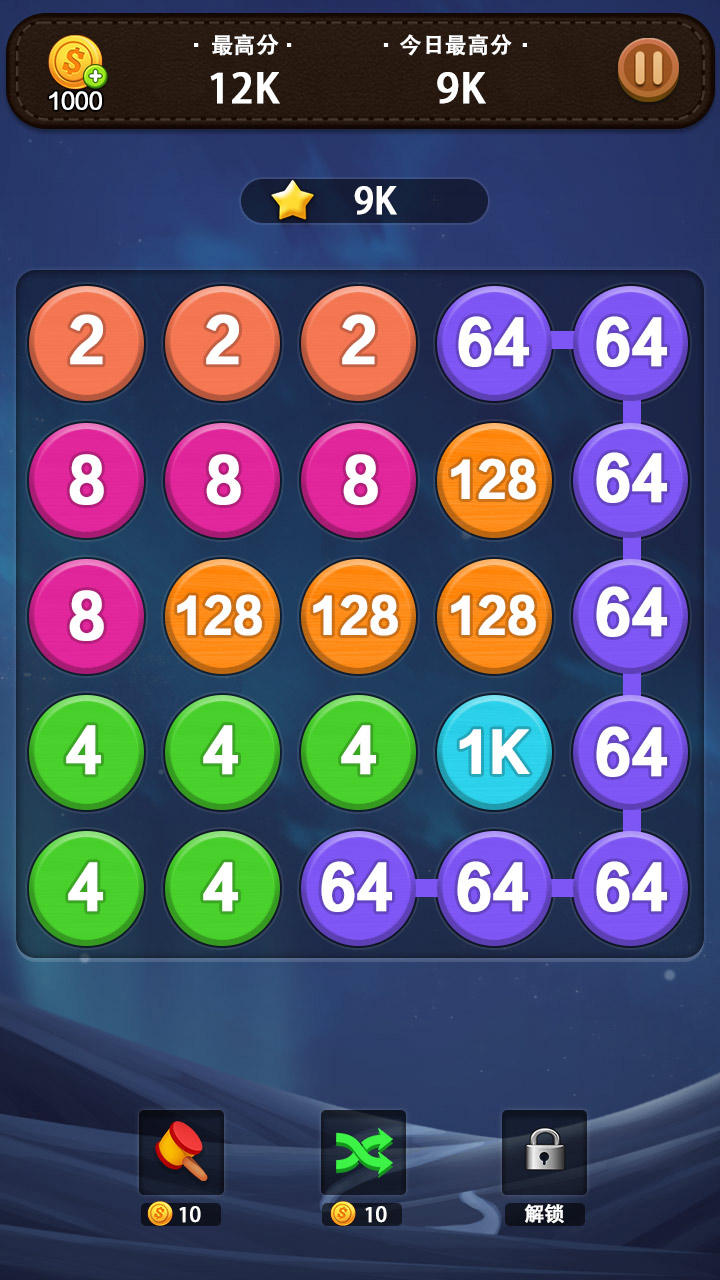Use the shuffle booster tool
Image resolution: width=720 pixels, height=1280 pixels.
(364, 1152)
